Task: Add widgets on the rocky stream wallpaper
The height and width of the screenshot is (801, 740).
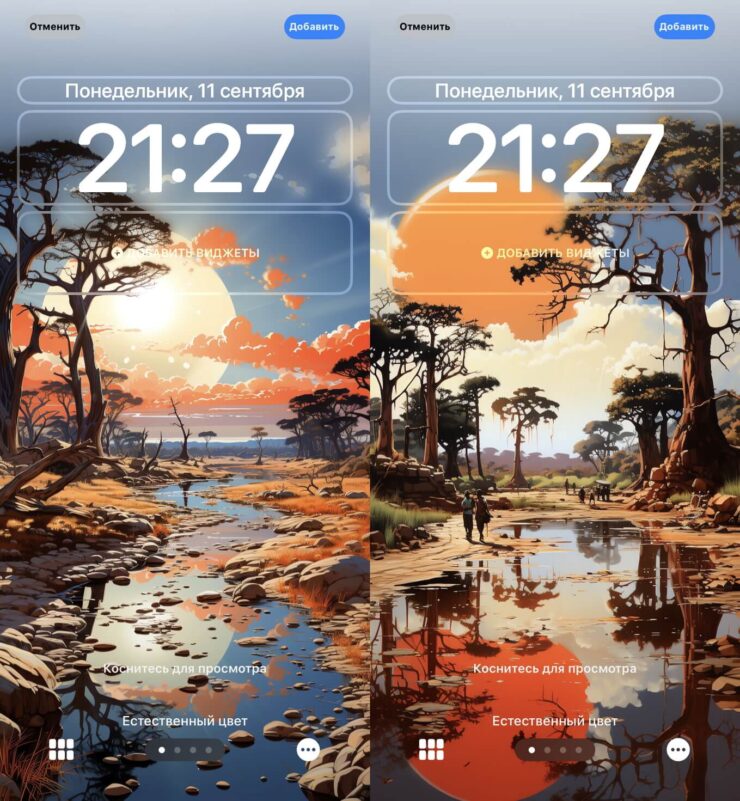Action: (185, 253)
